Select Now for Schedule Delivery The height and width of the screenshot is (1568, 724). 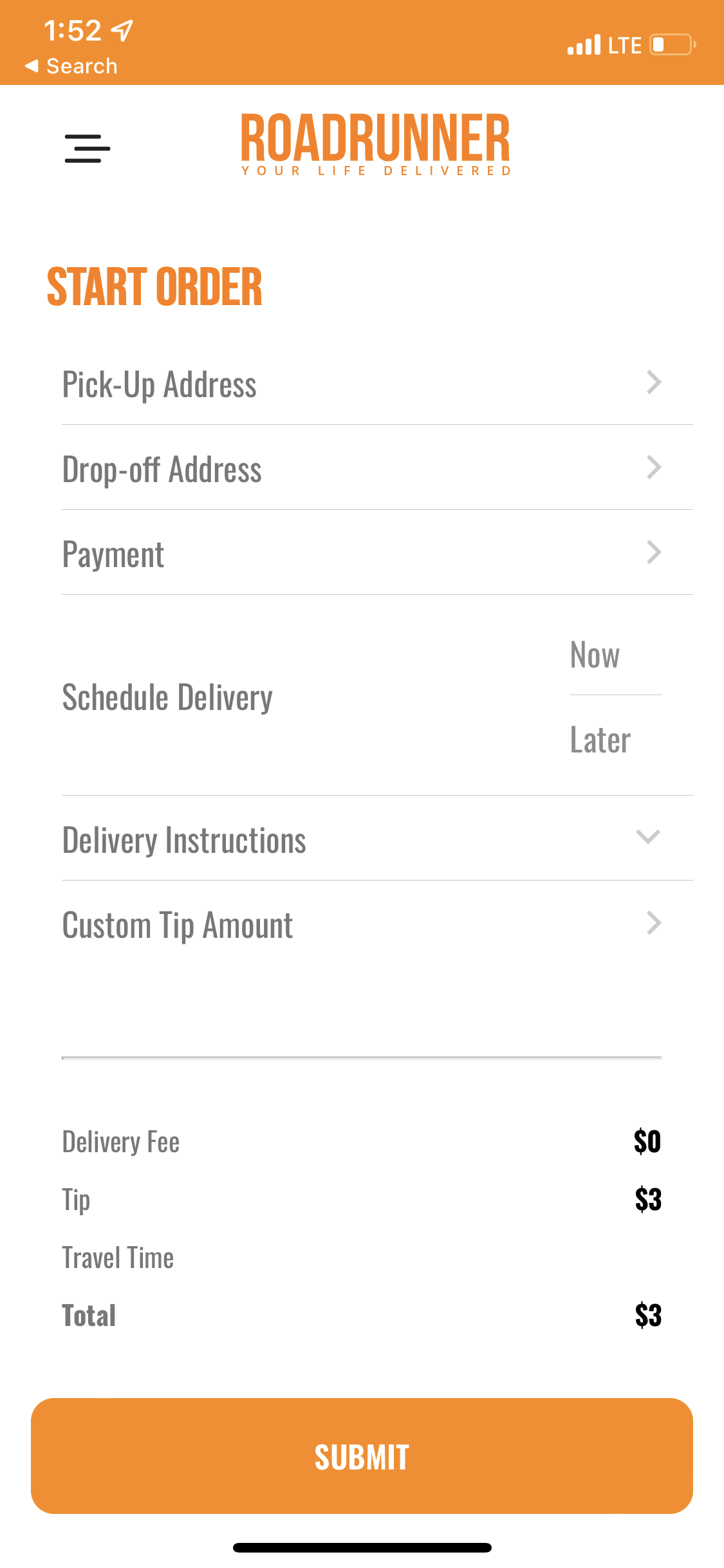tap(595, 655)
